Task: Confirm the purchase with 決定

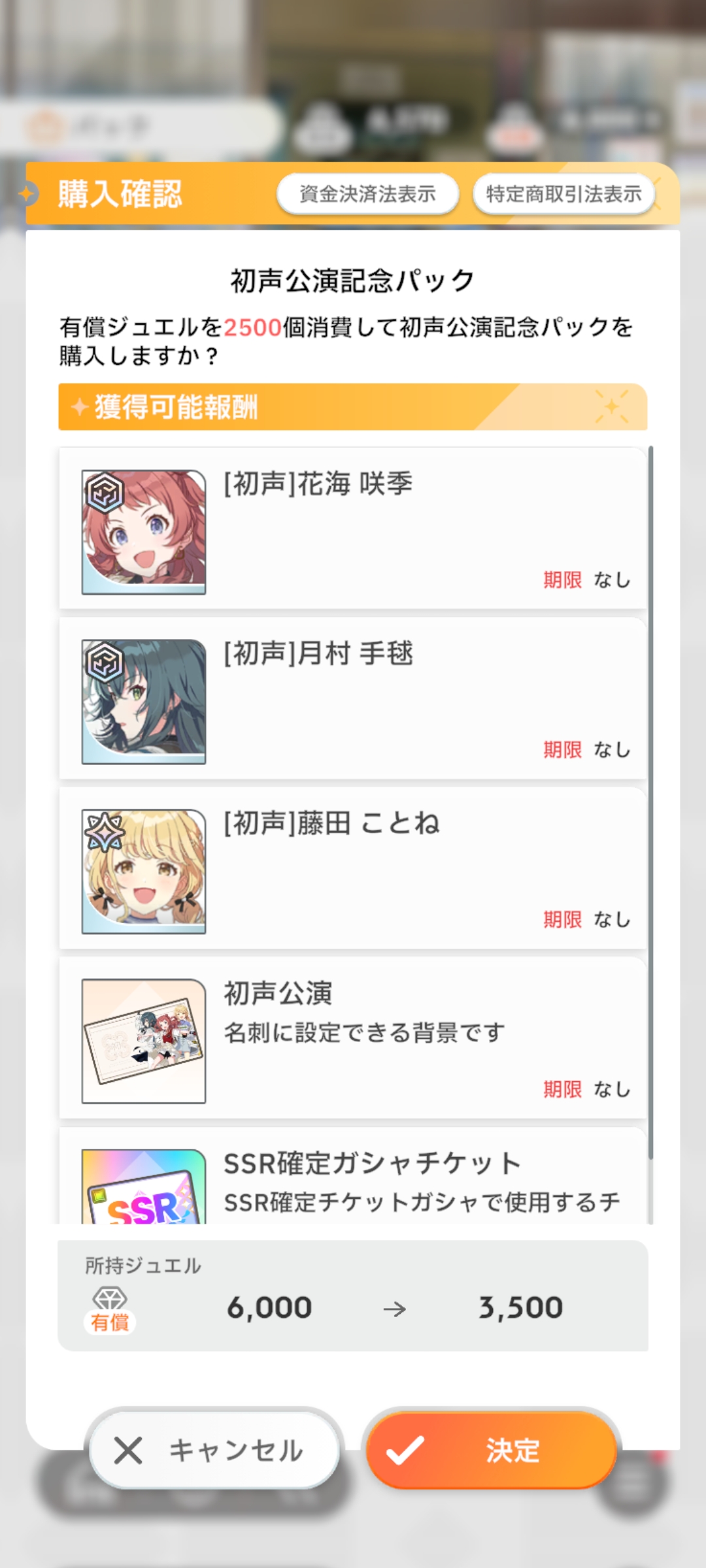Action: (492, 1450)
